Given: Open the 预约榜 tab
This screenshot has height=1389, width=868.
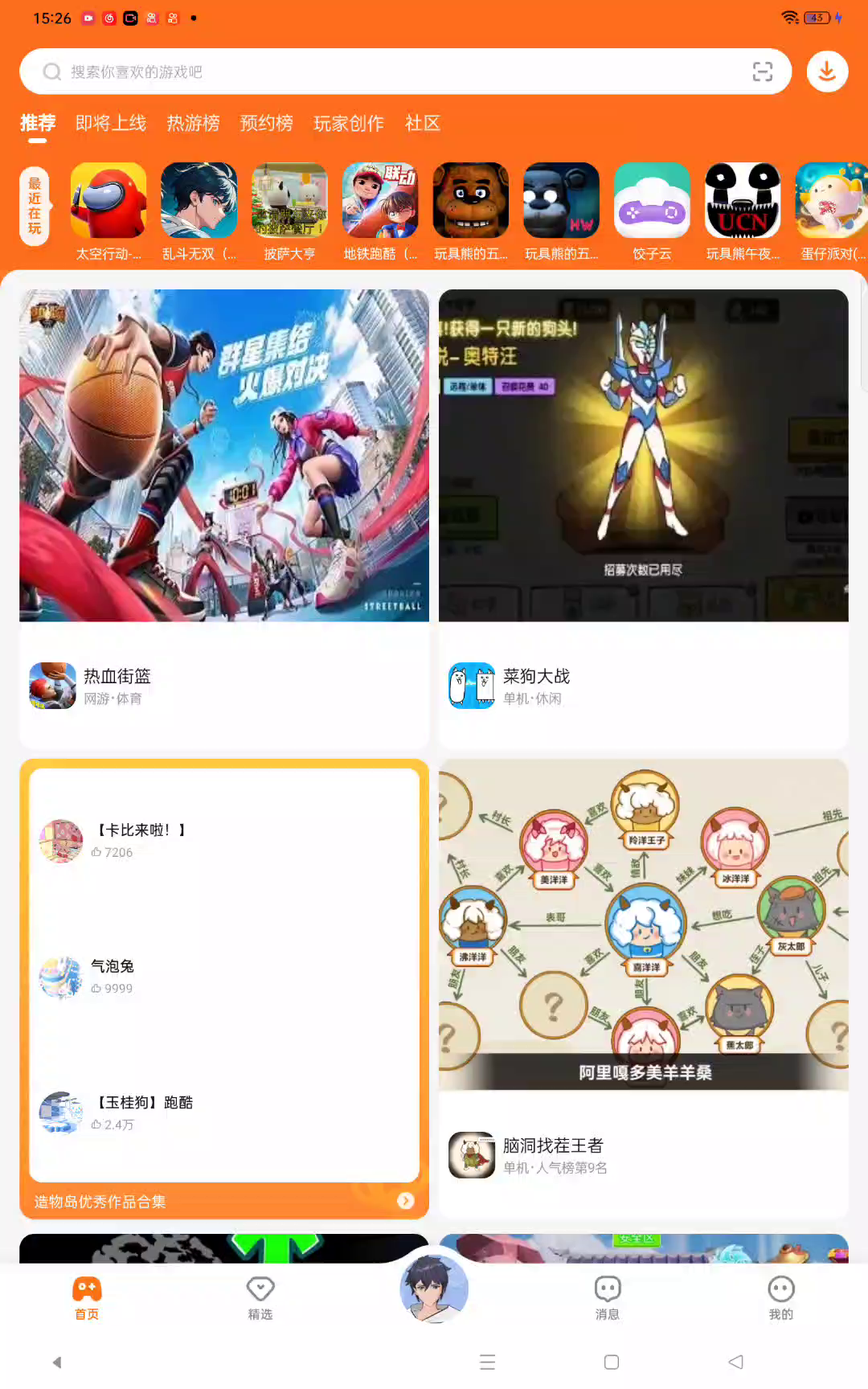Looking at the screenshot, I should (266, 123).
